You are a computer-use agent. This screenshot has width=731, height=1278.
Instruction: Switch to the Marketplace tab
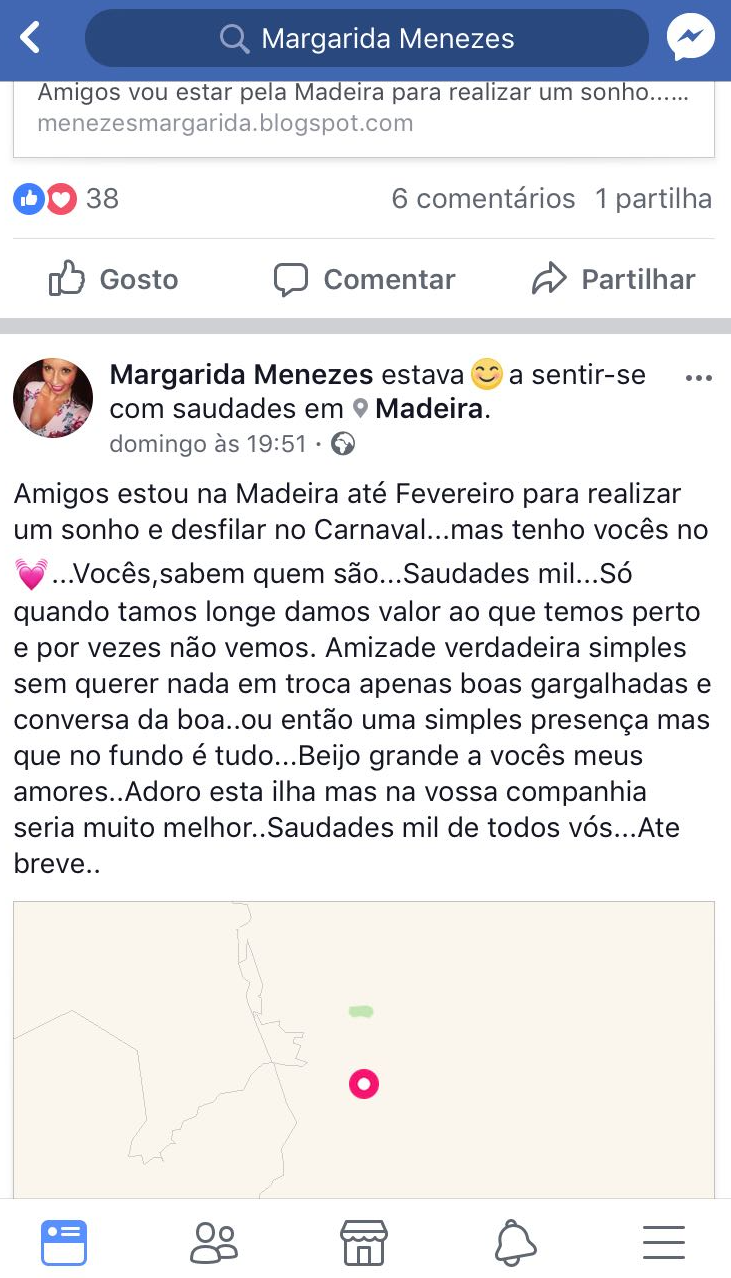(364, 1242)
